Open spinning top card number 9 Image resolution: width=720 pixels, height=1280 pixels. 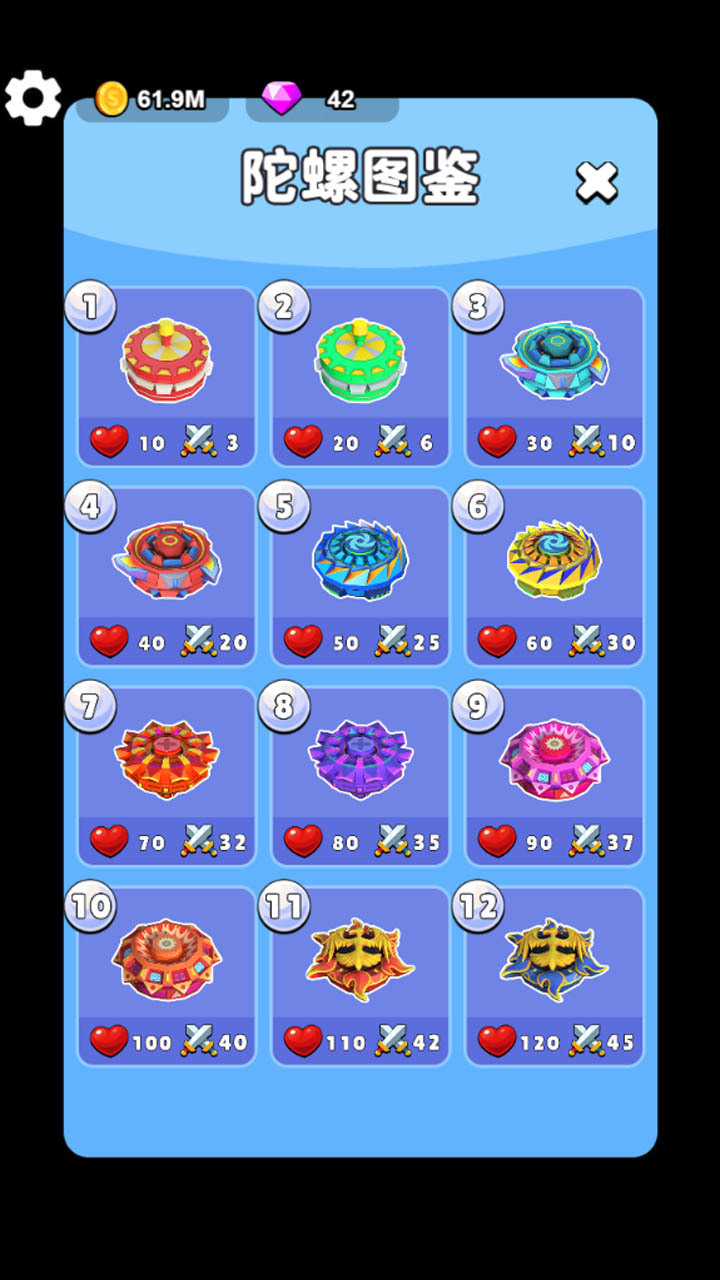554,776
